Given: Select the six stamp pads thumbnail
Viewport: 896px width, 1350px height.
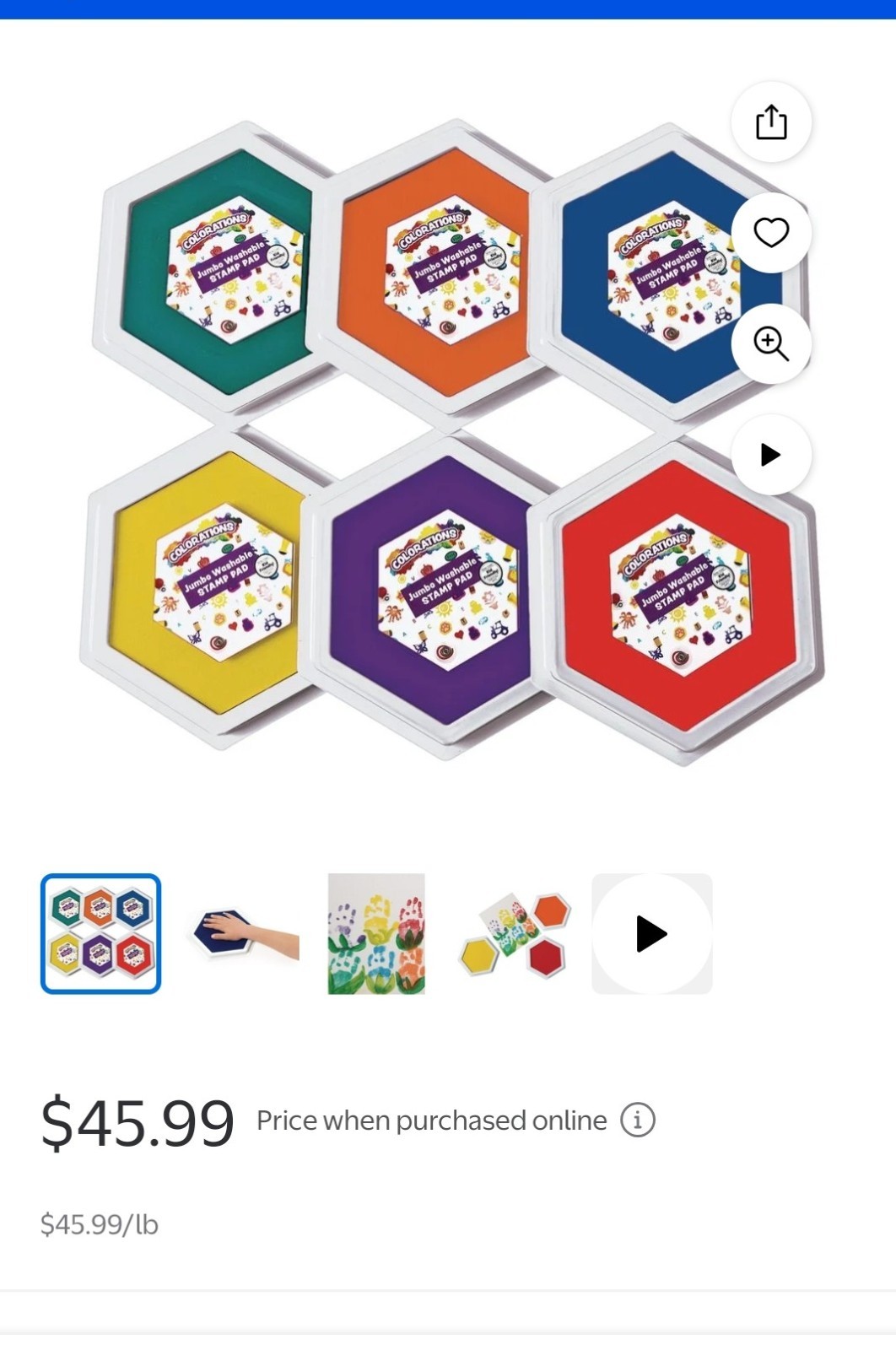Looking at the screenshot, I should coord(100,933).
